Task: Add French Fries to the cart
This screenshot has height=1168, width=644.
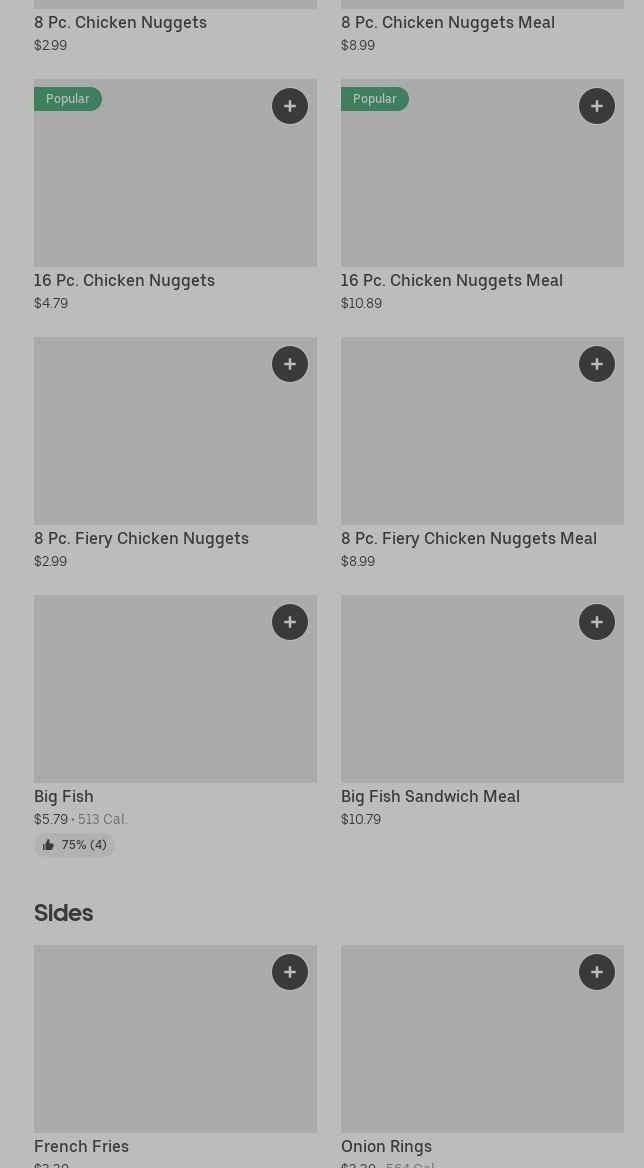Action: point(290,972)
